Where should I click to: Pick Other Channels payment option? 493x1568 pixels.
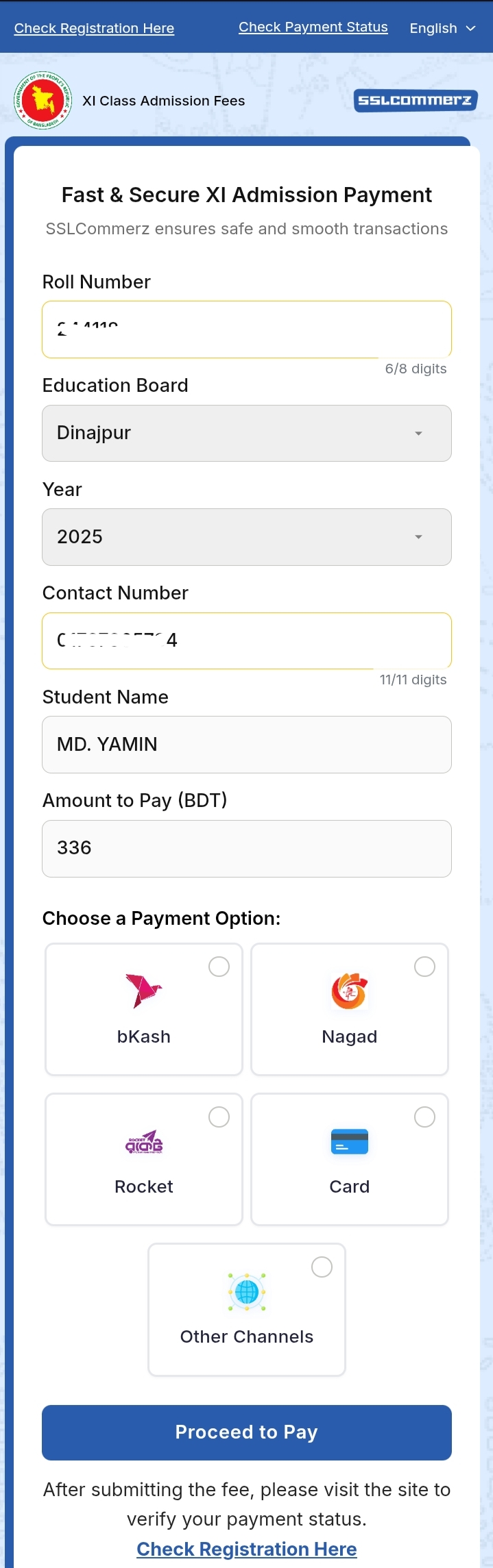(x=247, y=1309)
